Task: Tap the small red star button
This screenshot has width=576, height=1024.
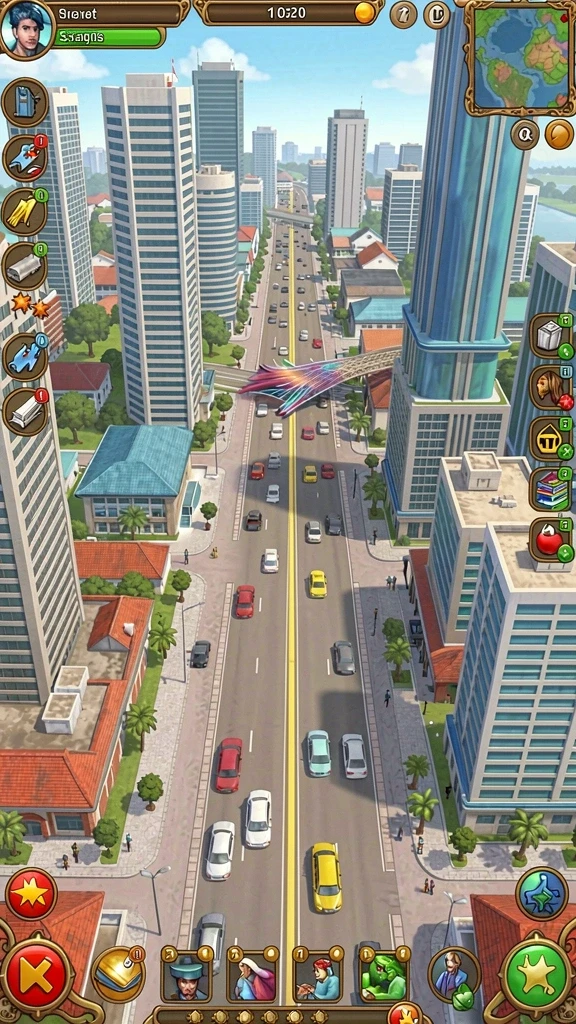Action: 31,894
